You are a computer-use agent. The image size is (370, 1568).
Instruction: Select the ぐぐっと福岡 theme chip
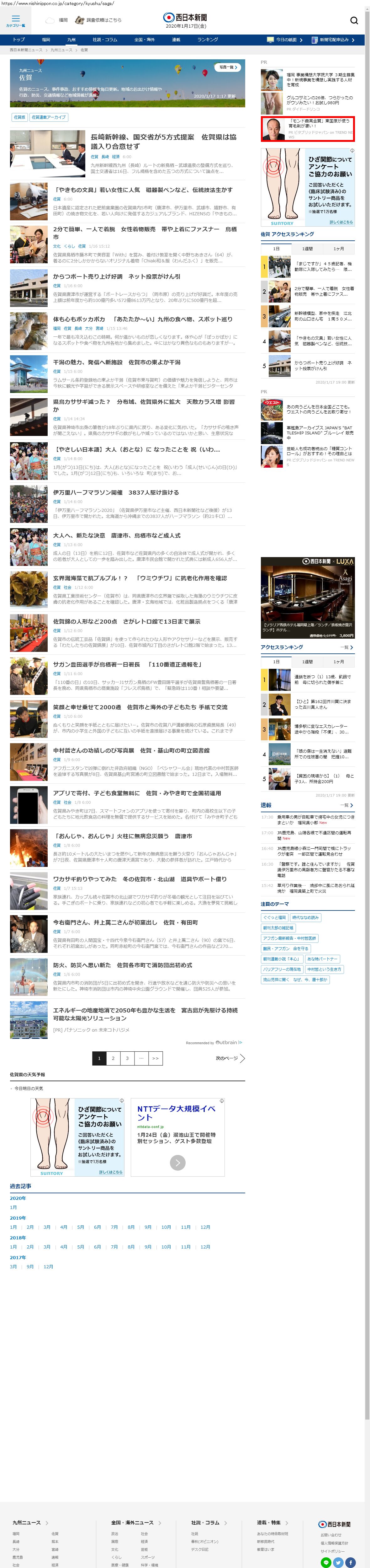tap(274, 917)
